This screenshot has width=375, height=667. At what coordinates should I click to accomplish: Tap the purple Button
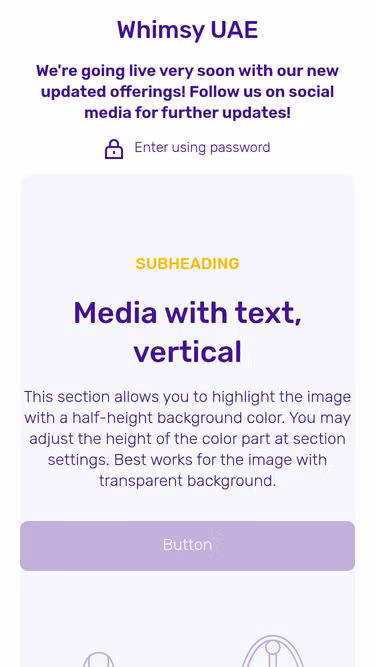188,546
